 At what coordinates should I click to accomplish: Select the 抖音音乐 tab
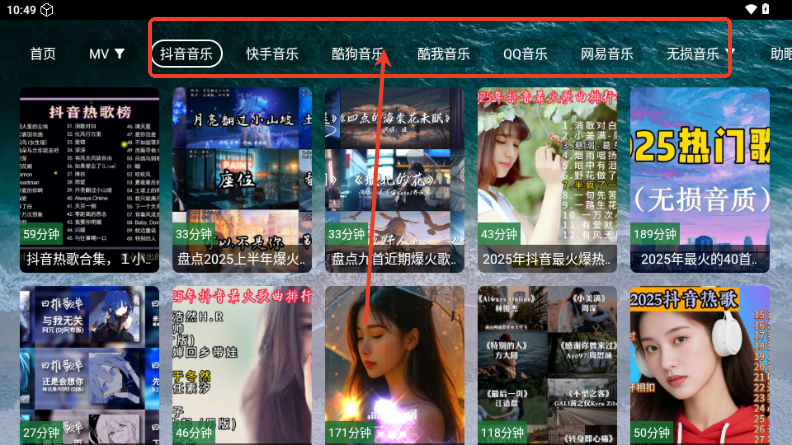[x=187, y=54]
